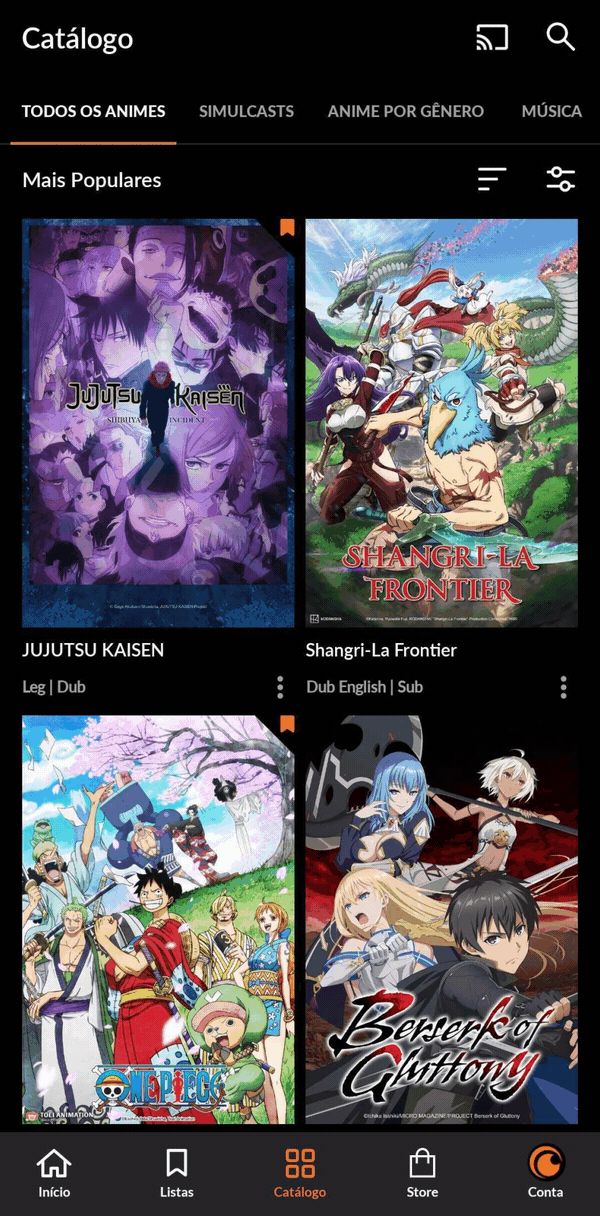
Task: Open the filter settings icon
Action: [x=560, y=179]
